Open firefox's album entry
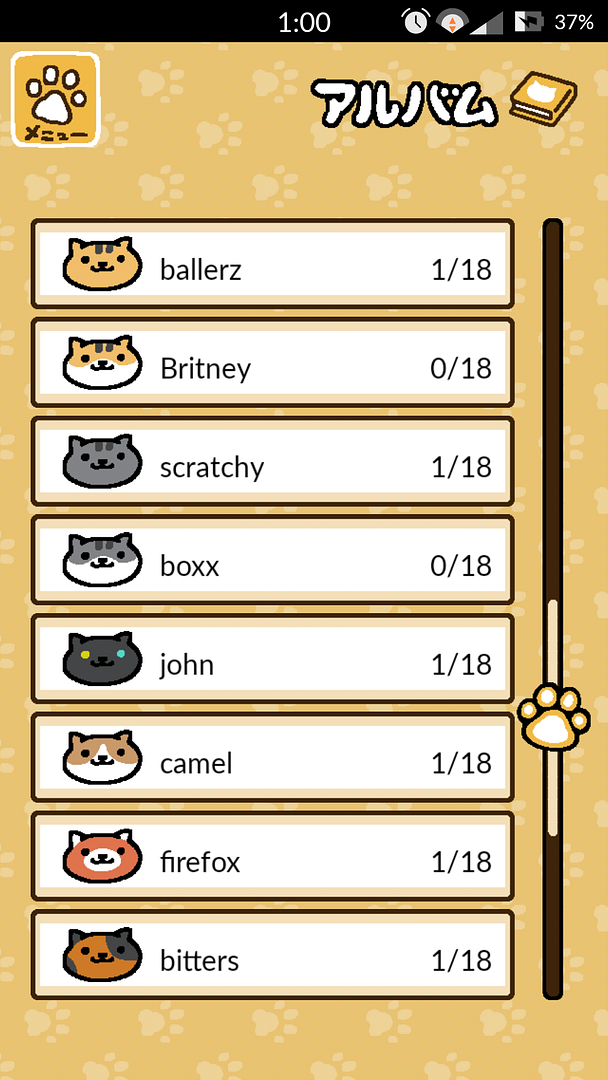608x1080 pixels. coord(272,858)
